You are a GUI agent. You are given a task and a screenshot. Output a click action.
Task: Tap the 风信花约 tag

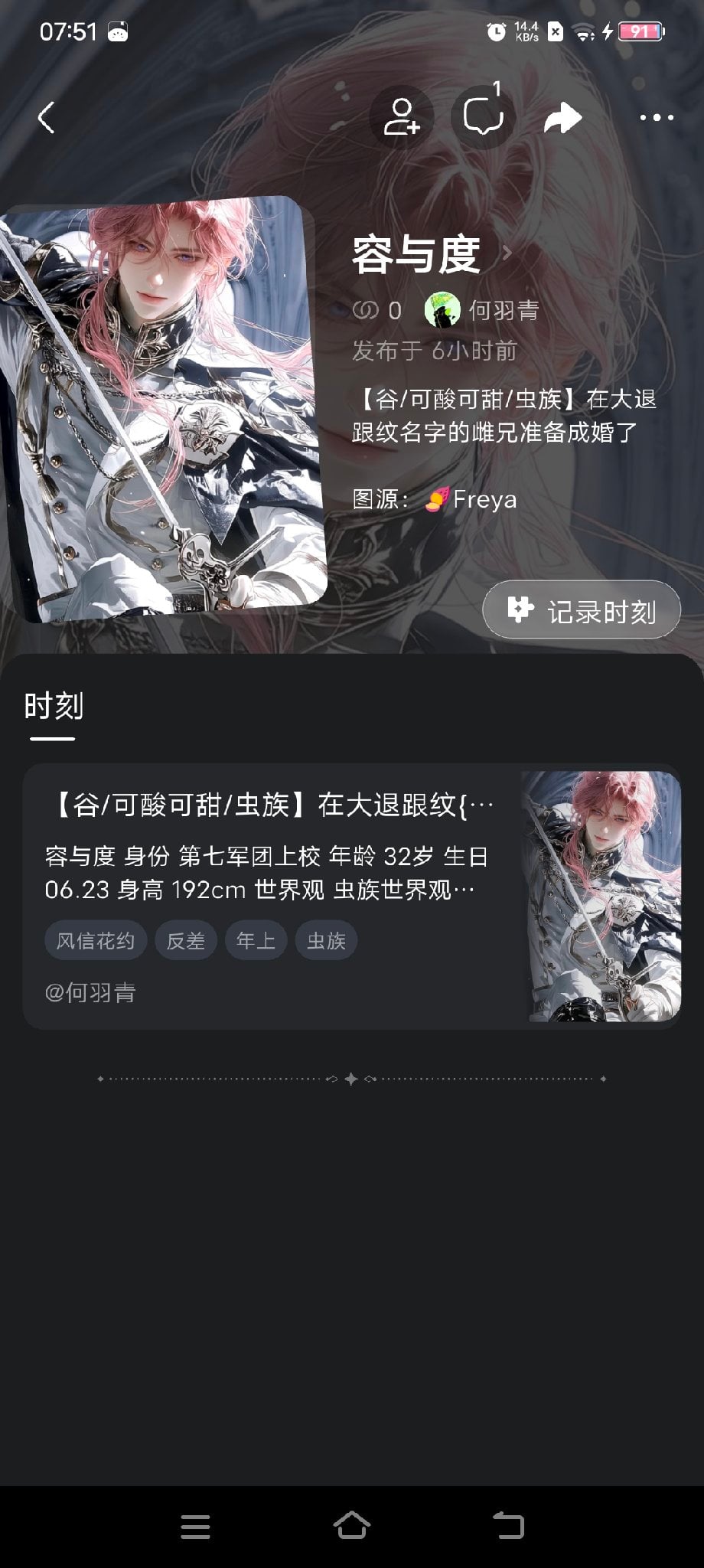pos(96,940)
